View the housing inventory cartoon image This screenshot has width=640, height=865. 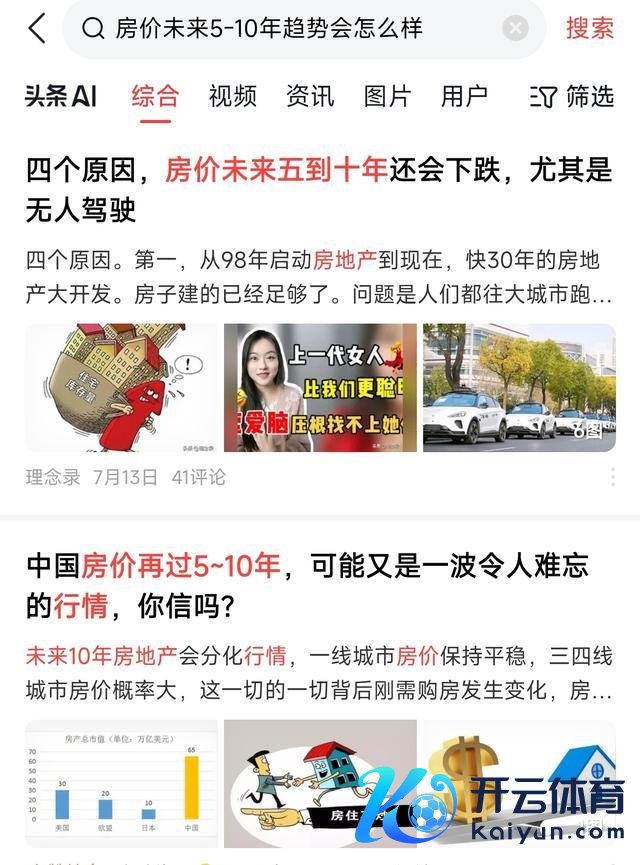pyautogui.click(x=121, y=387)
